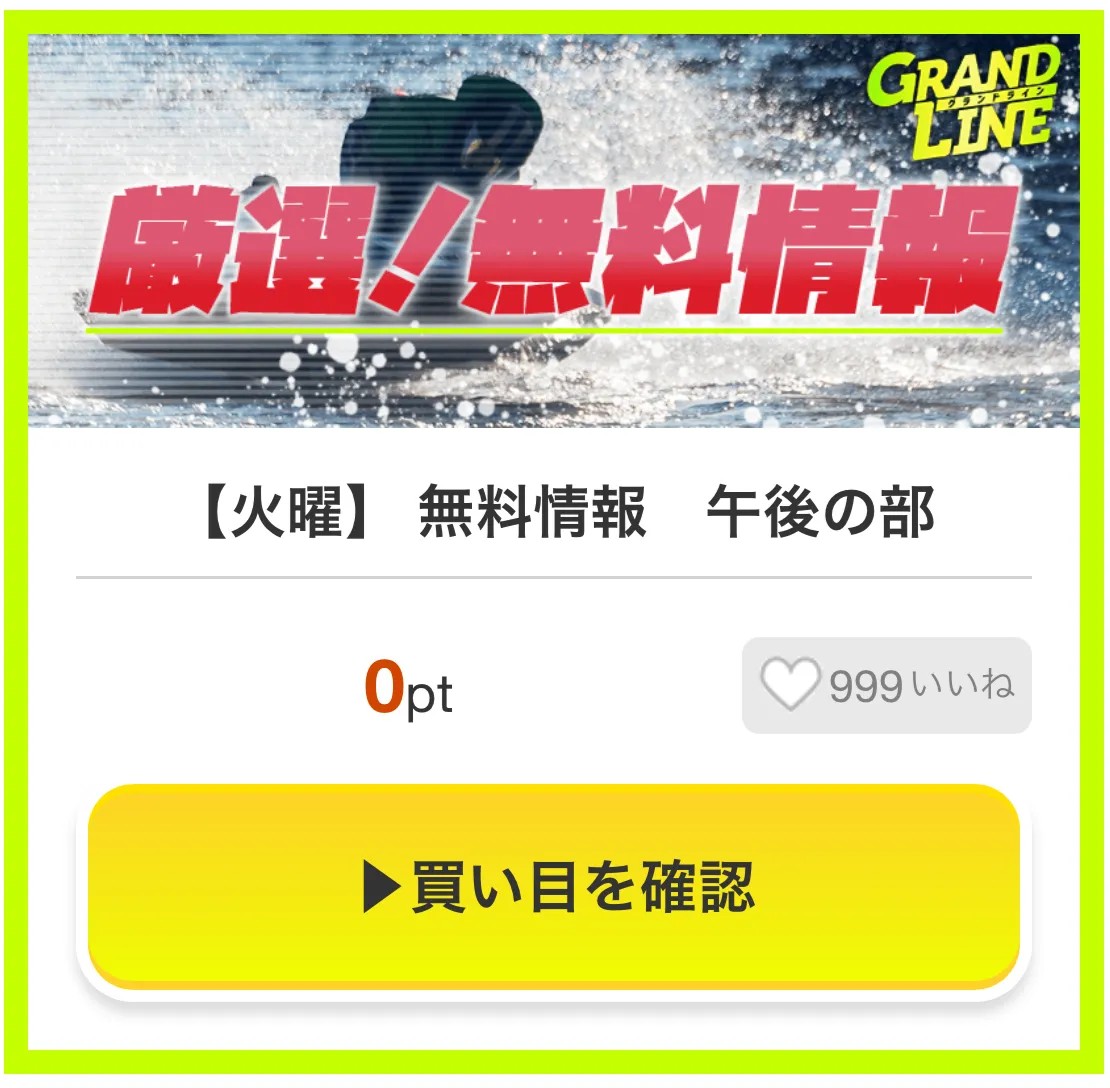Open the 厳選!無料情報 banner card
1110x1088 pixels.
(x=553, y=232)
